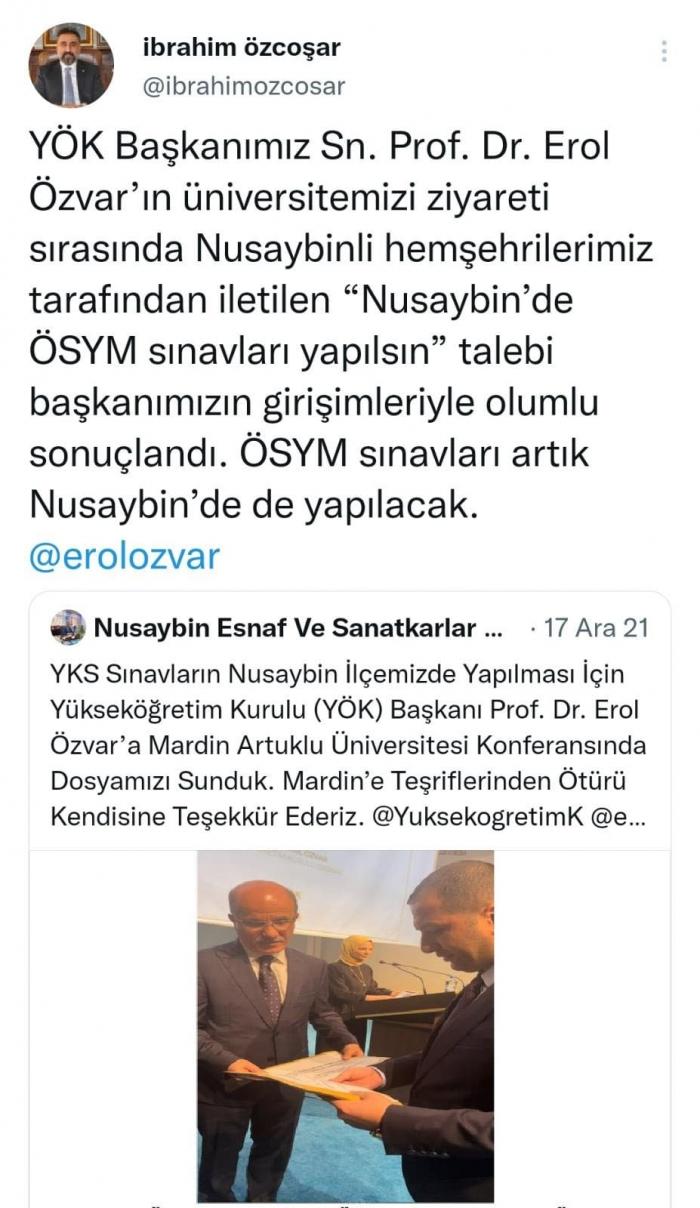Open the tweet overflow menu

coord(664,52)
